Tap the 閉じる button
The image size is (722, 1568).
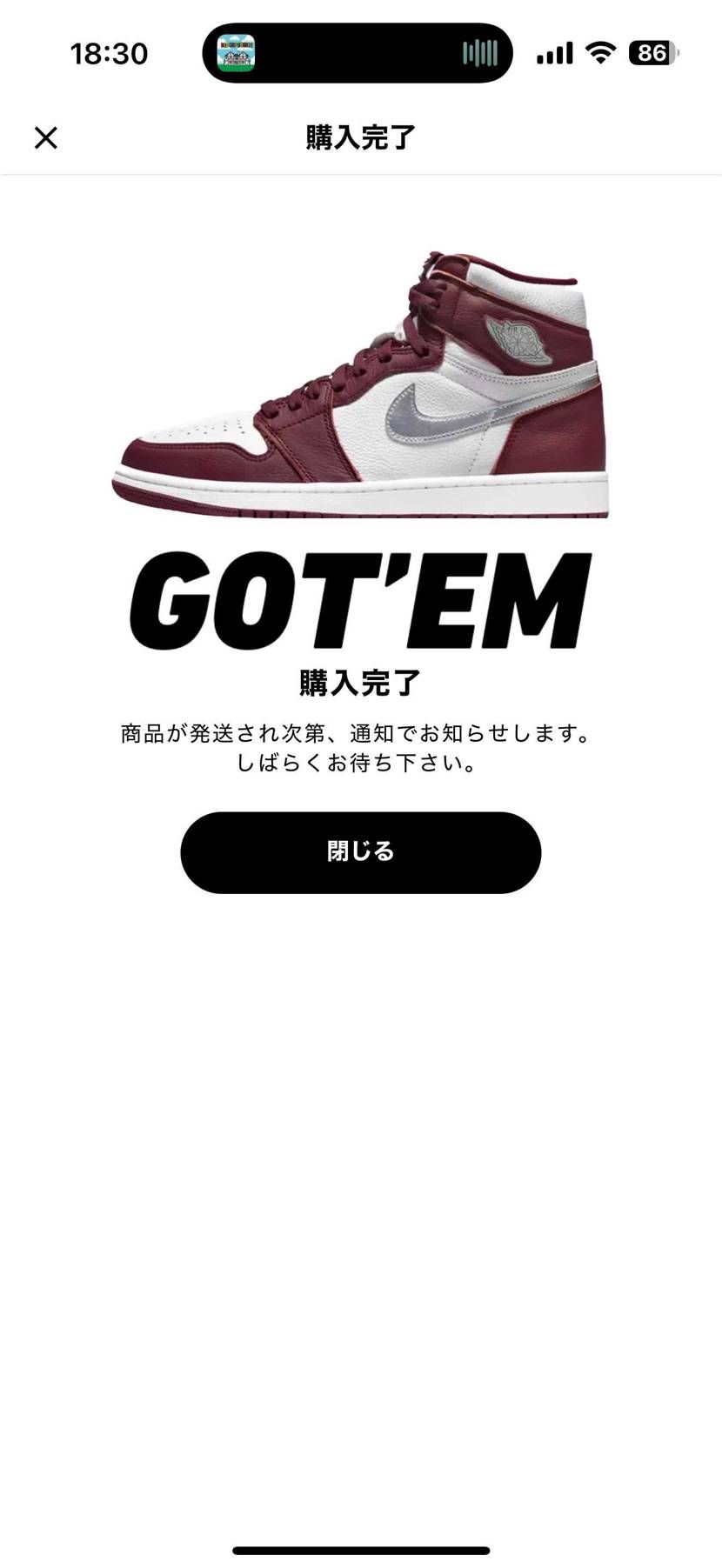[360, 852]
